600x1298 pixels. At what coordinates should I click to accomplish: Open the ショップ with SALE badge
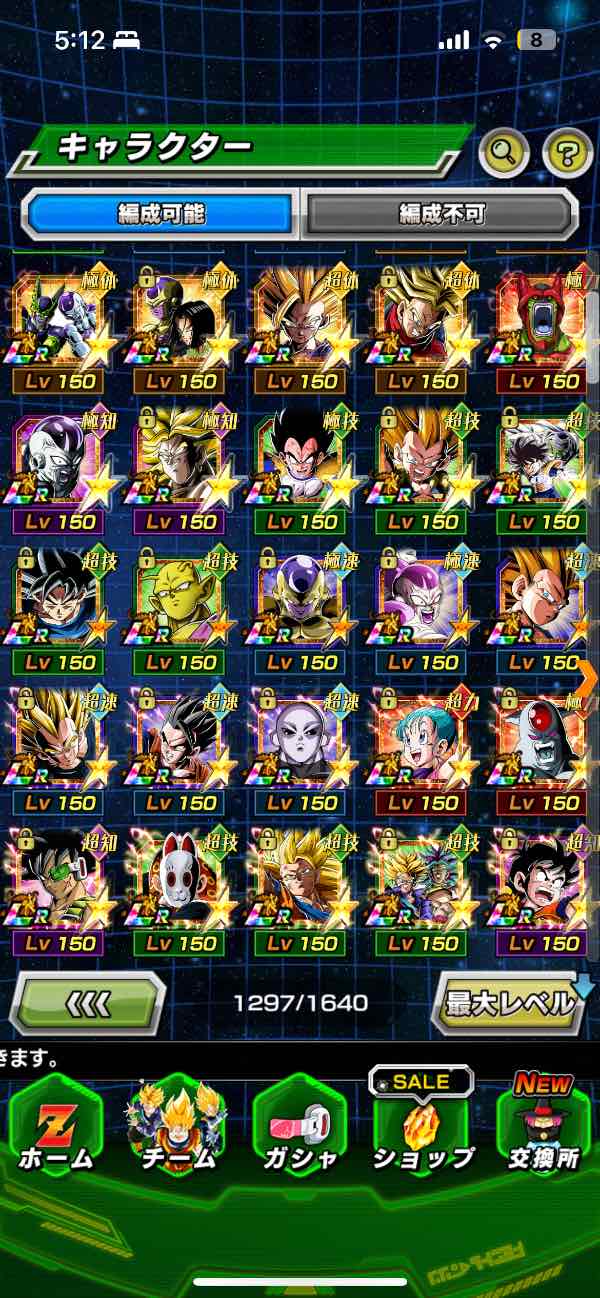pos(422,1131)
